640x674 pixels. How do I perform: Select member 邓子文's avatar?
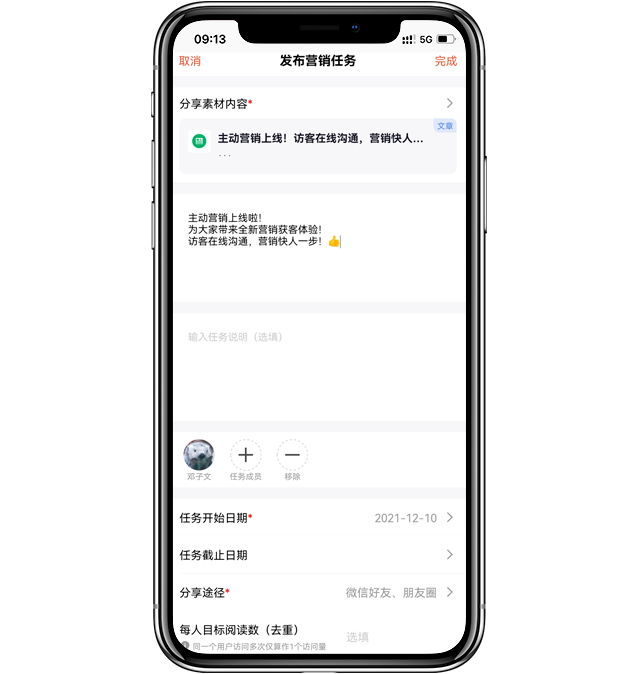(199, 455)
